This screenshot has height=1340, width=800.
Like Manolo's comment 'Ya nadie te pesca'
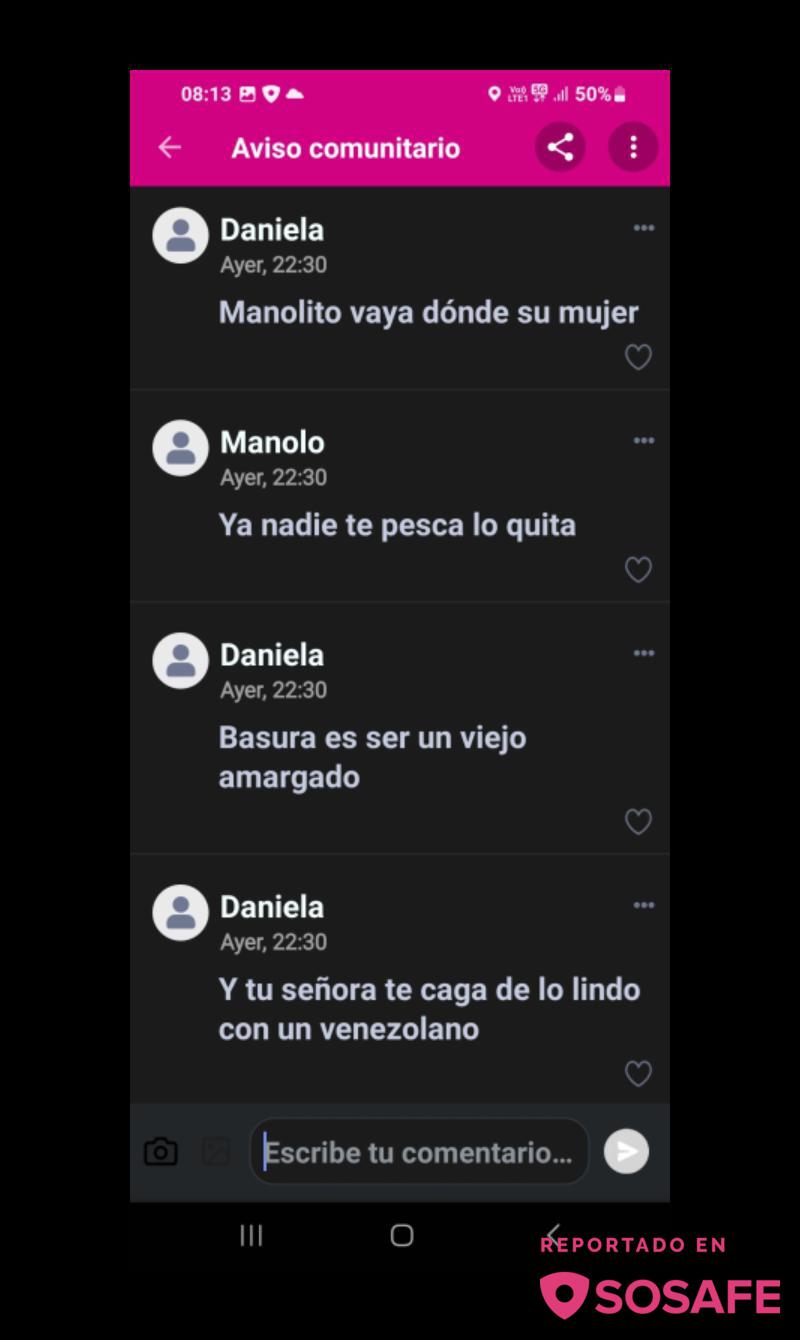point(638,569)
